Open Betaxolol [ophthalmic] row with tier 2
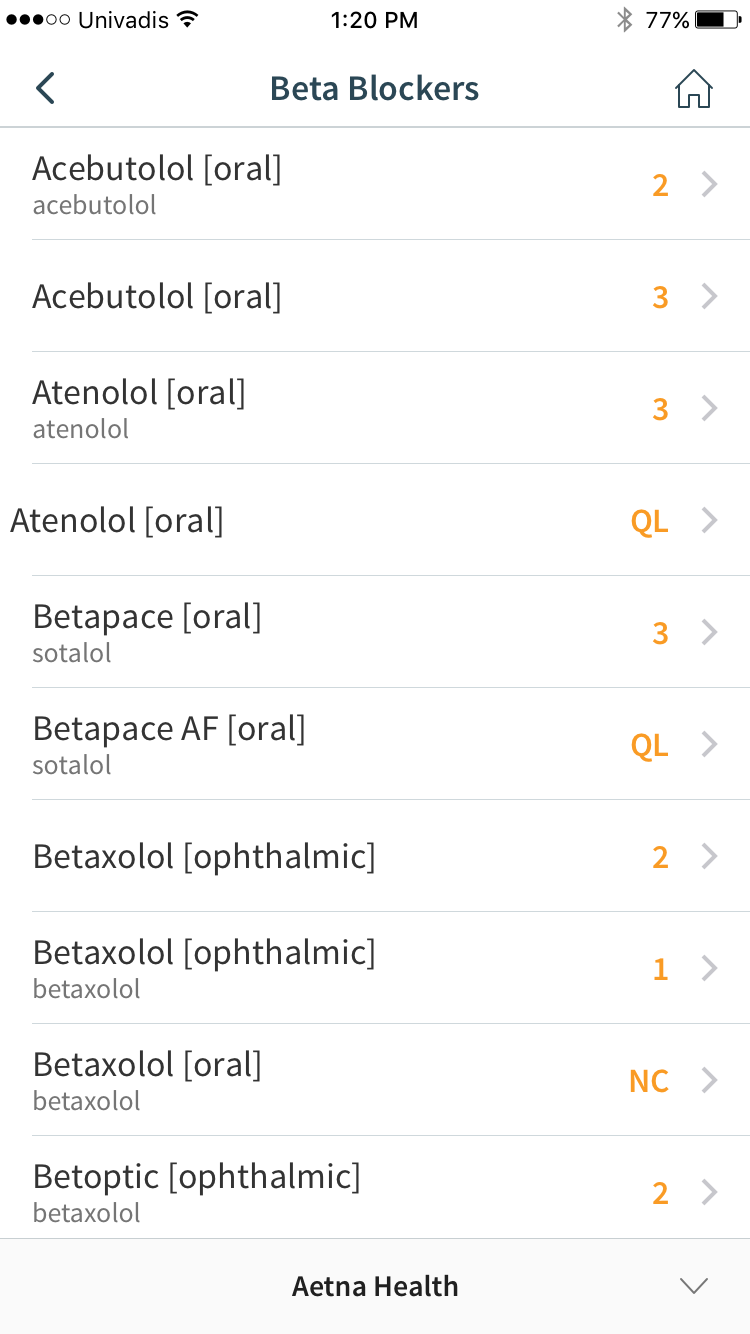Screen dimensions: 750x1334 pos(375,856)
